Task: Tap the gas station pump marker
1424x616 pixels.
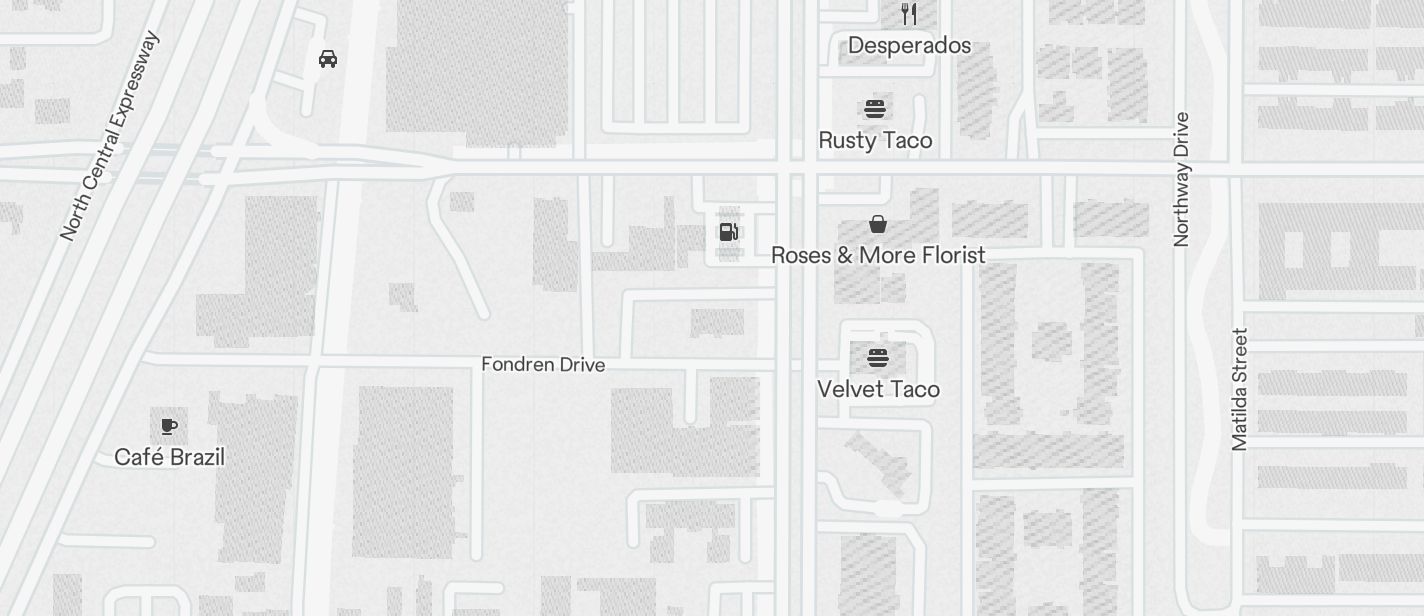Action: pyautogui.click(x=729, y=232)
